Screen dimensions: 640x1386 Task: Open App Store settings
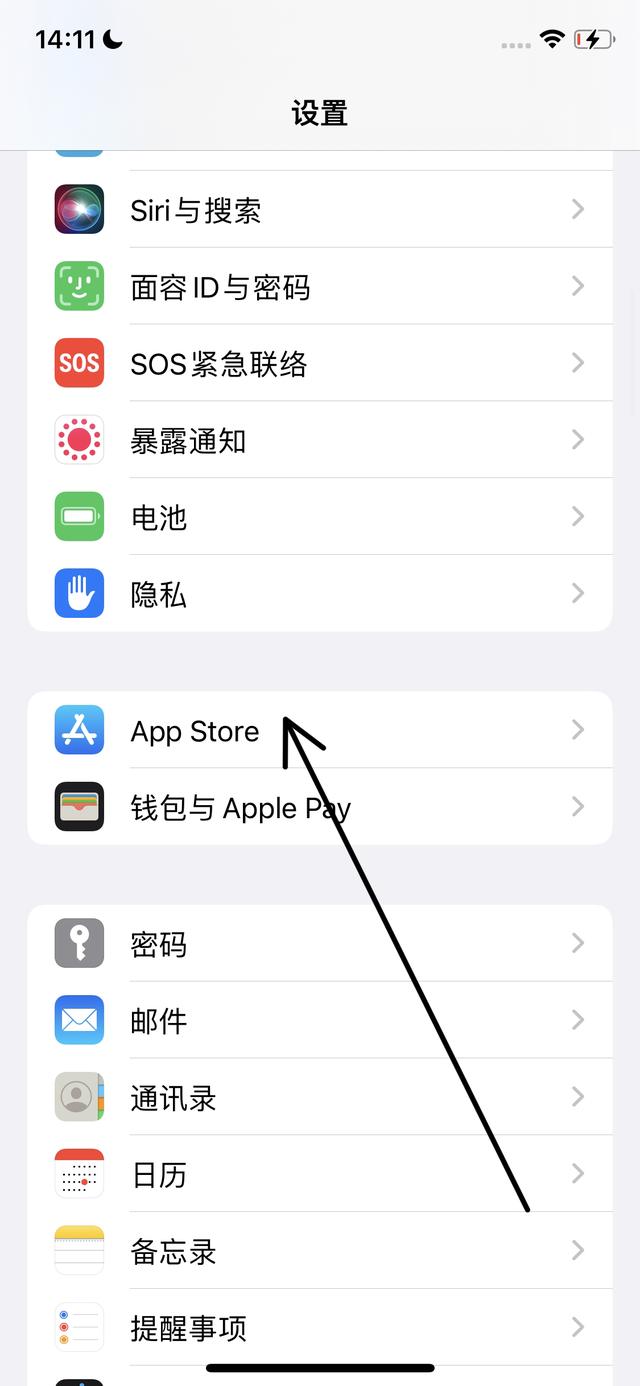(x=320, y=731)
